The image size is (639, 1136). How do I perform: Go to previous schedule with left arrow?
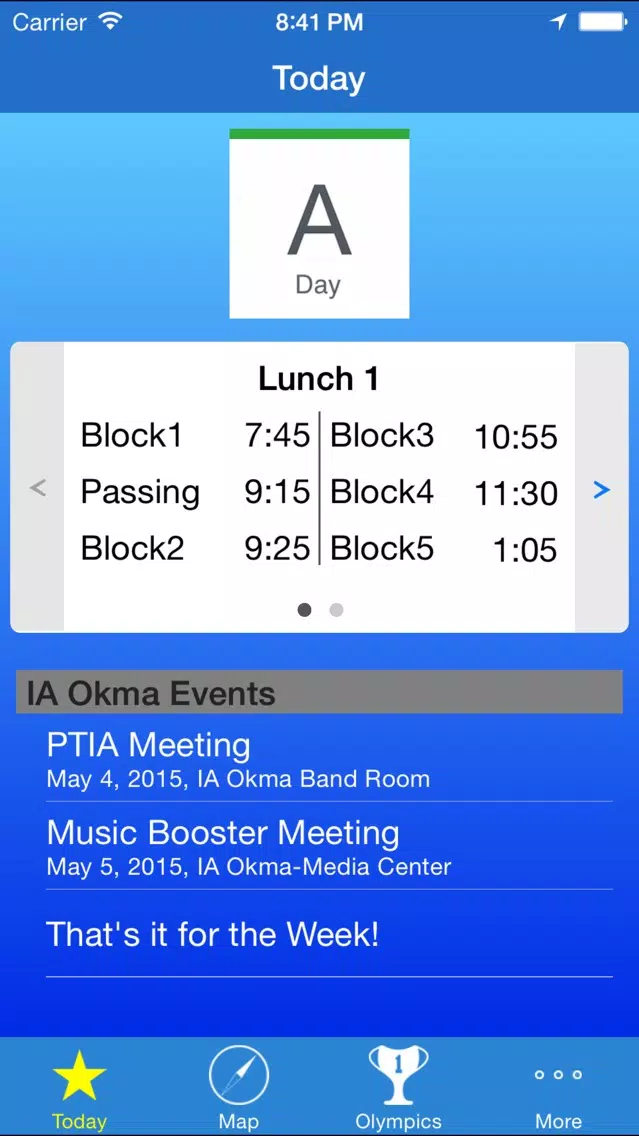(x=38, y=488)
